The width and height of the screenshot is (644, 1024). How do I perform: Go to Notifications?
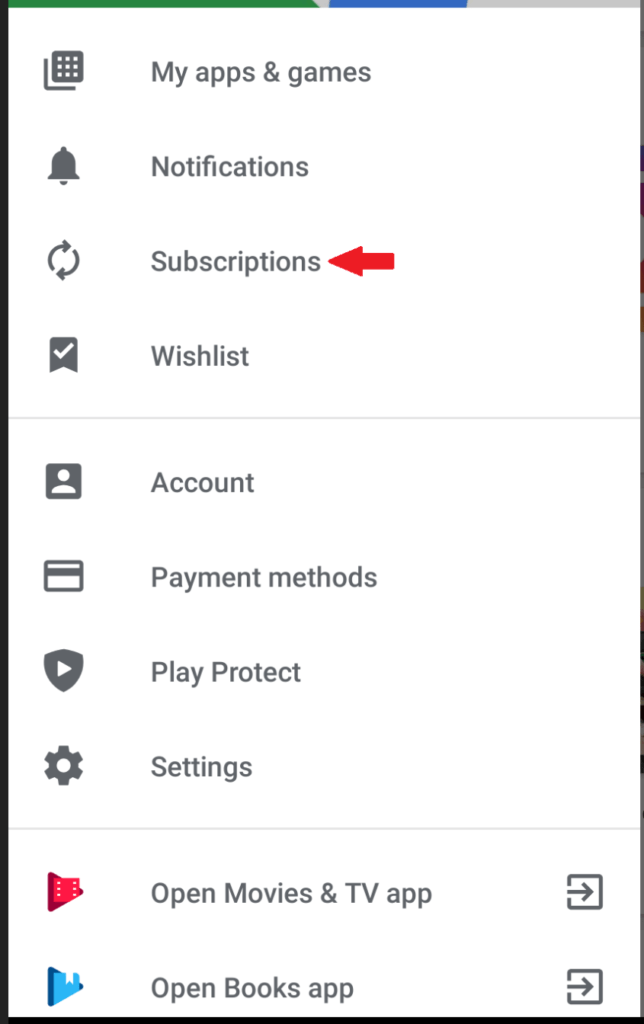[x=229, y=167]
